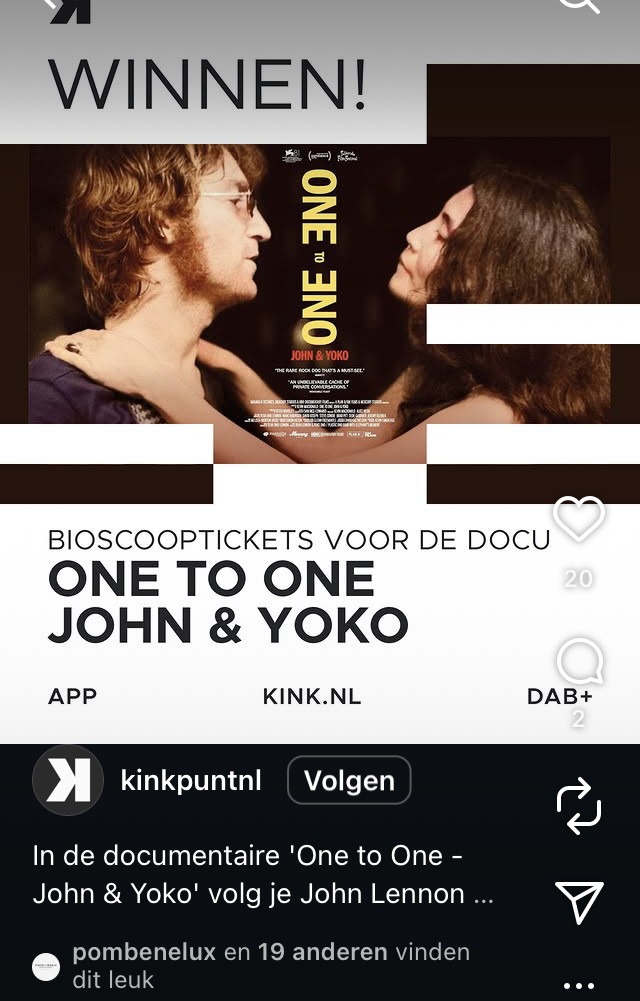Follow kinkpuntnl with the Volgen button
This screenshot has height=1001, width=640.
(x=349, y=781)
